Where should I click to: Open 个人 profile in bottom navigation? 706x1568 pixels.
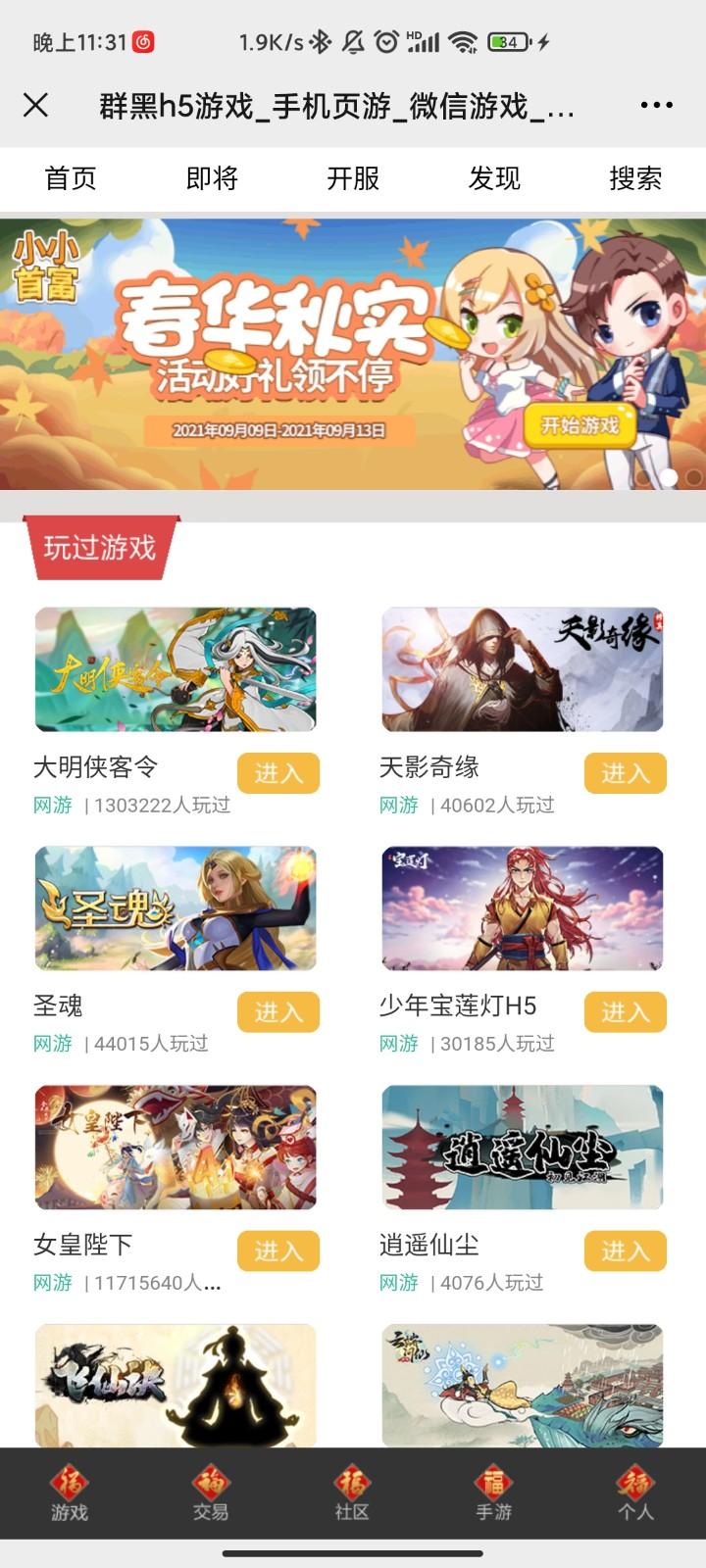[634, 1494]
